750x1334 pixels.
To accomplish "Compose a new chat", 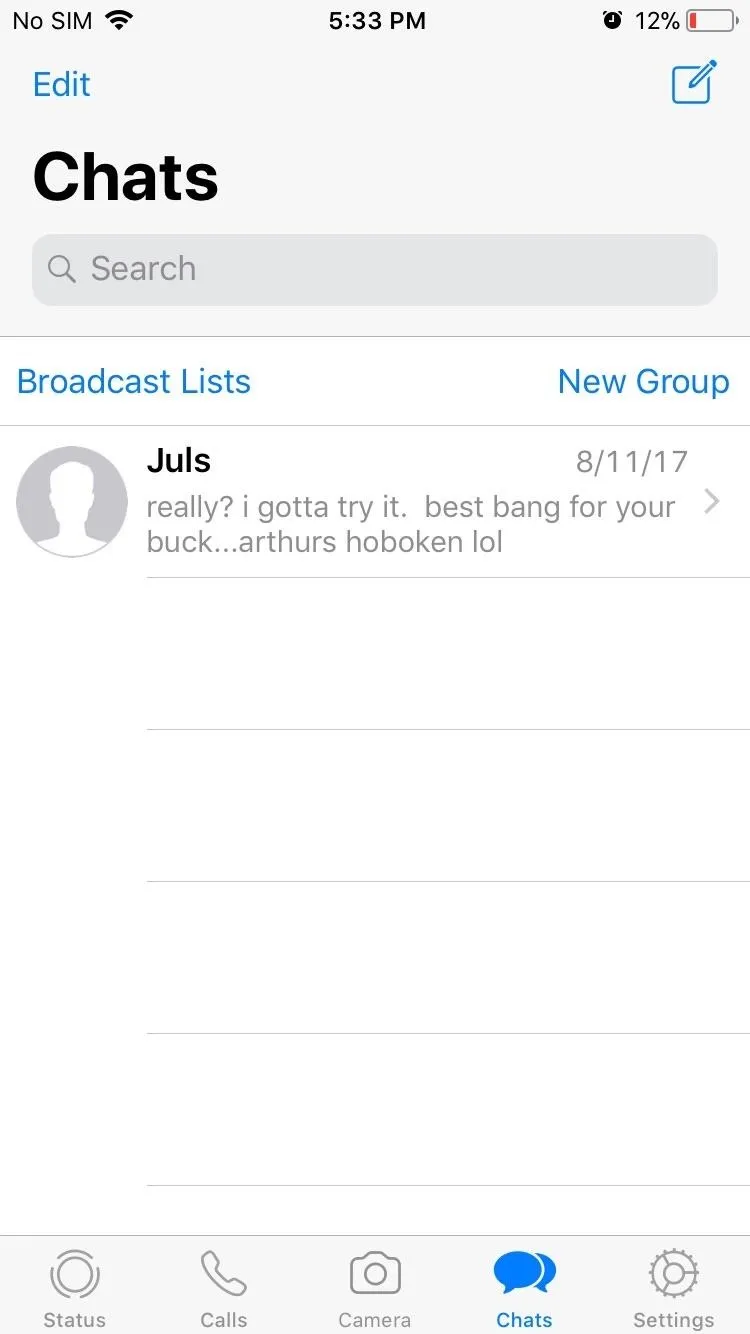I will point(694,82).
